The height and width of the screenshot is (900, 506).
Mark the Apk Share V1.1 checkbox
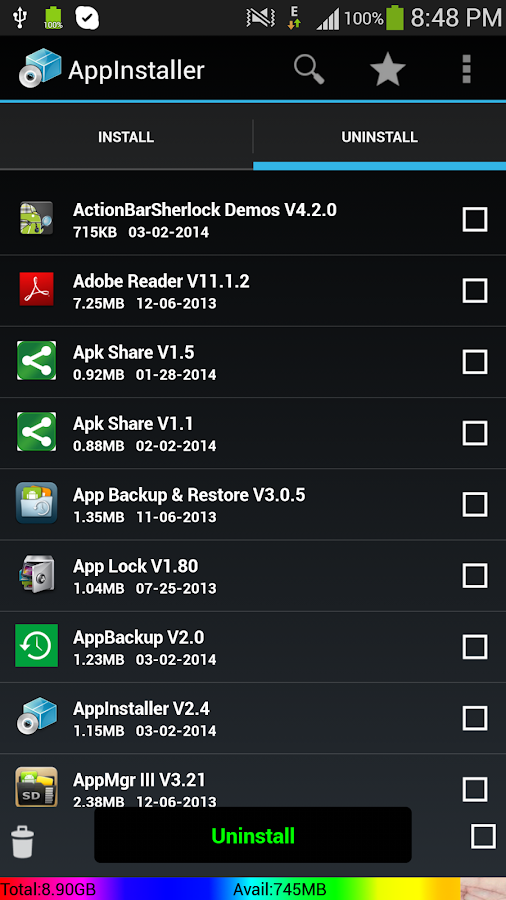pos(475,433)
